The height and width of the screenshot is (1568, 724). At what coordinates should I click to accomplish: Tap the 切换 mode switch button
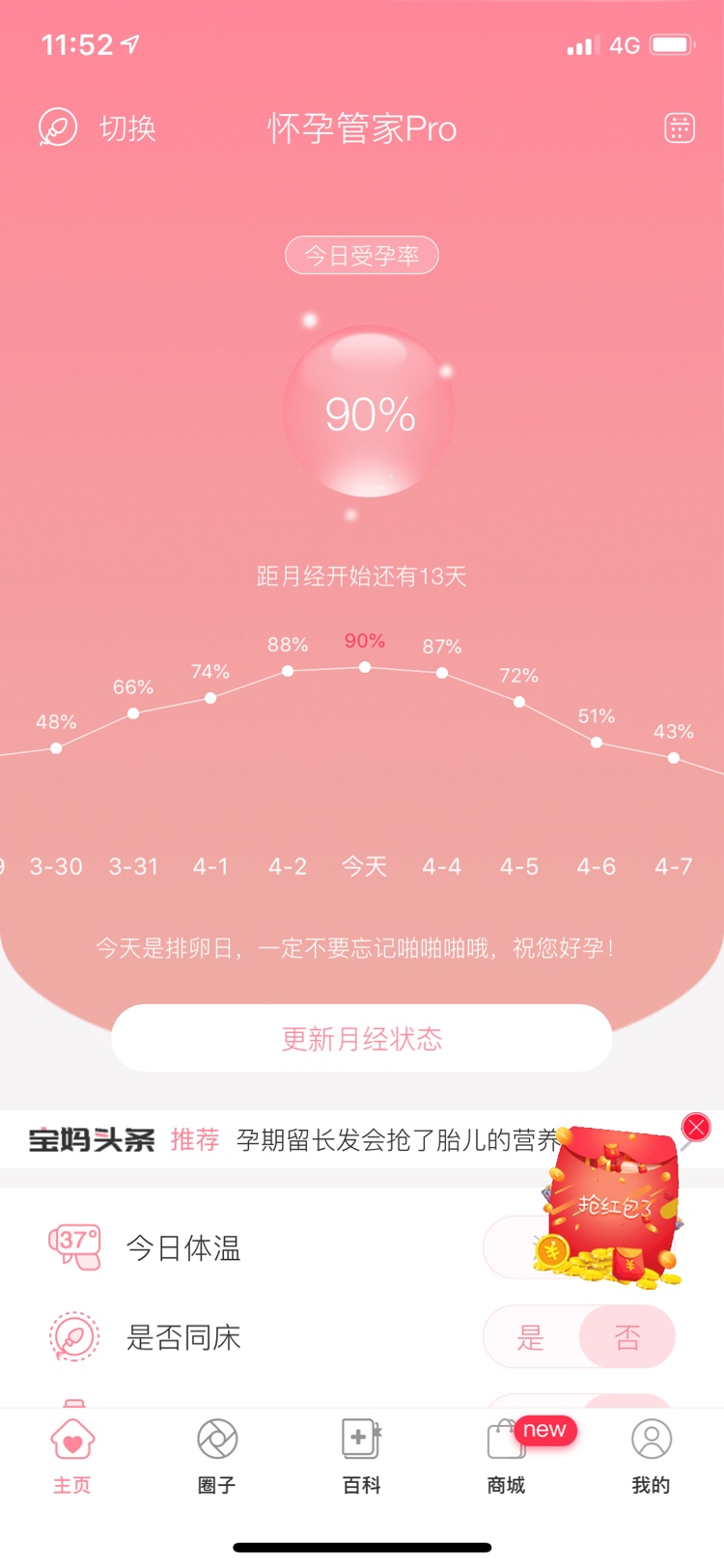pyautogui.click(x=98, y=128)
